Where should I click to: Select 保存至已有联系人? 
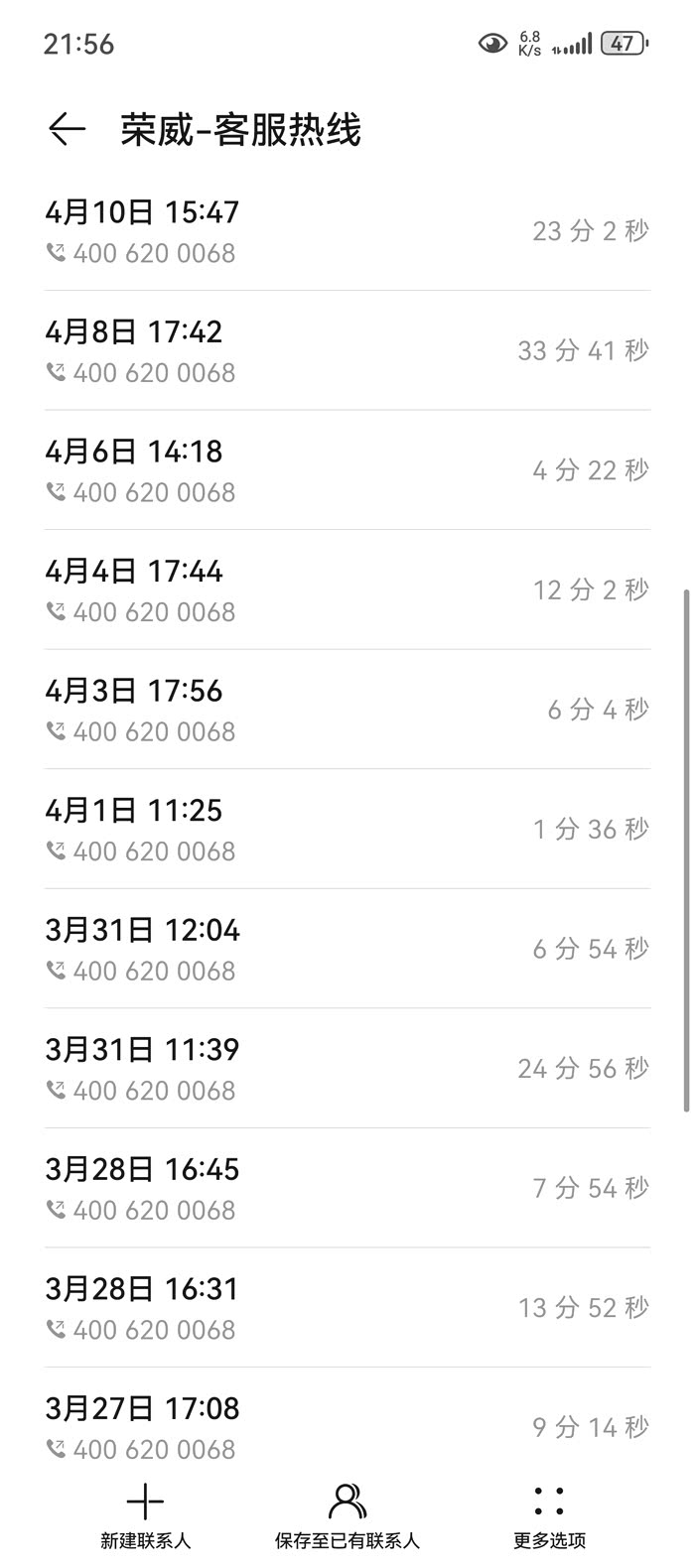tap(347, 1514)
